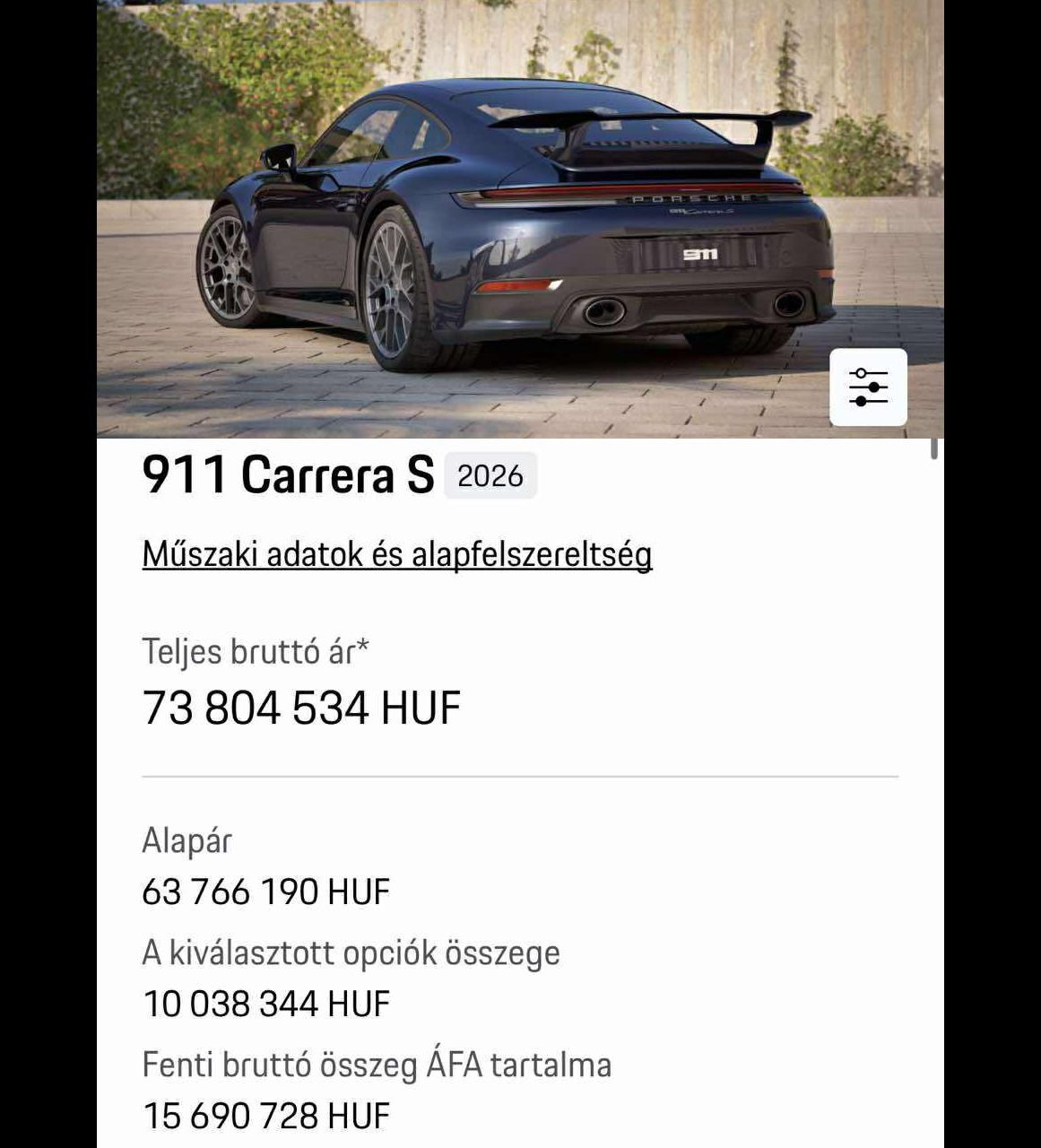
Task: Open Műszaki adatok és alapfelszereltség link
Action: [x=397, y=554]
